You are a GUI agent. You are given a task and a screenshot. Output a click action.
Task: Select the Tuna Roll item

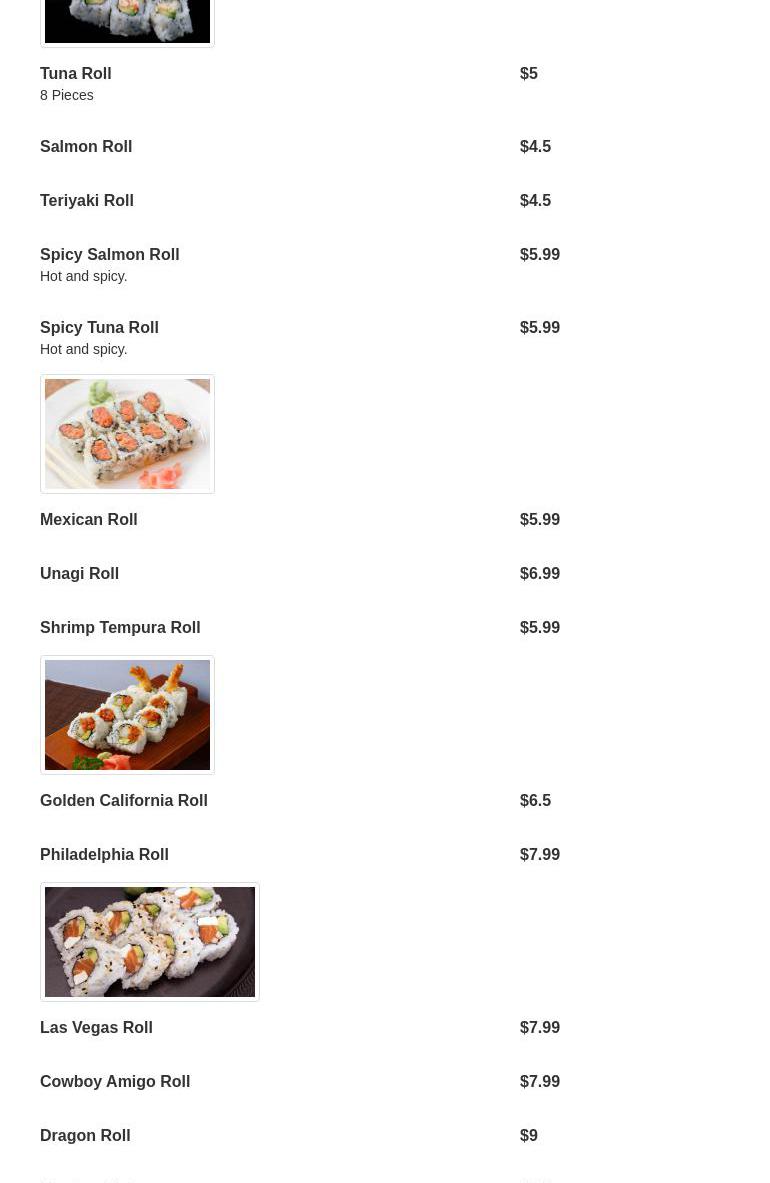click(76, 74)
